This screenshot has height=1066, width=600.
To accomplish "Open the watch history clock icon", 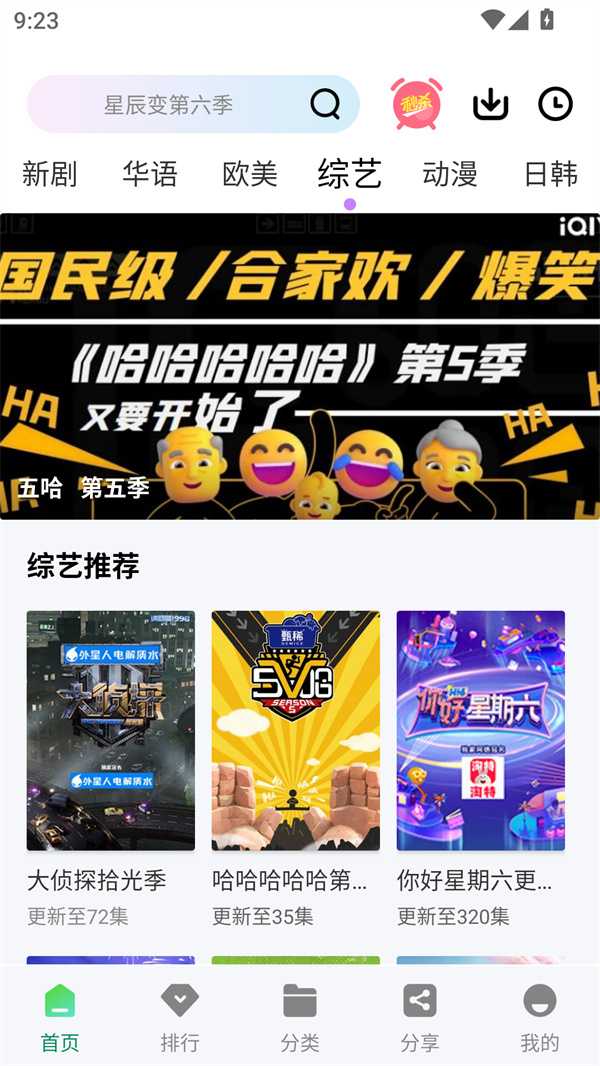I will (x=555, y=104).
